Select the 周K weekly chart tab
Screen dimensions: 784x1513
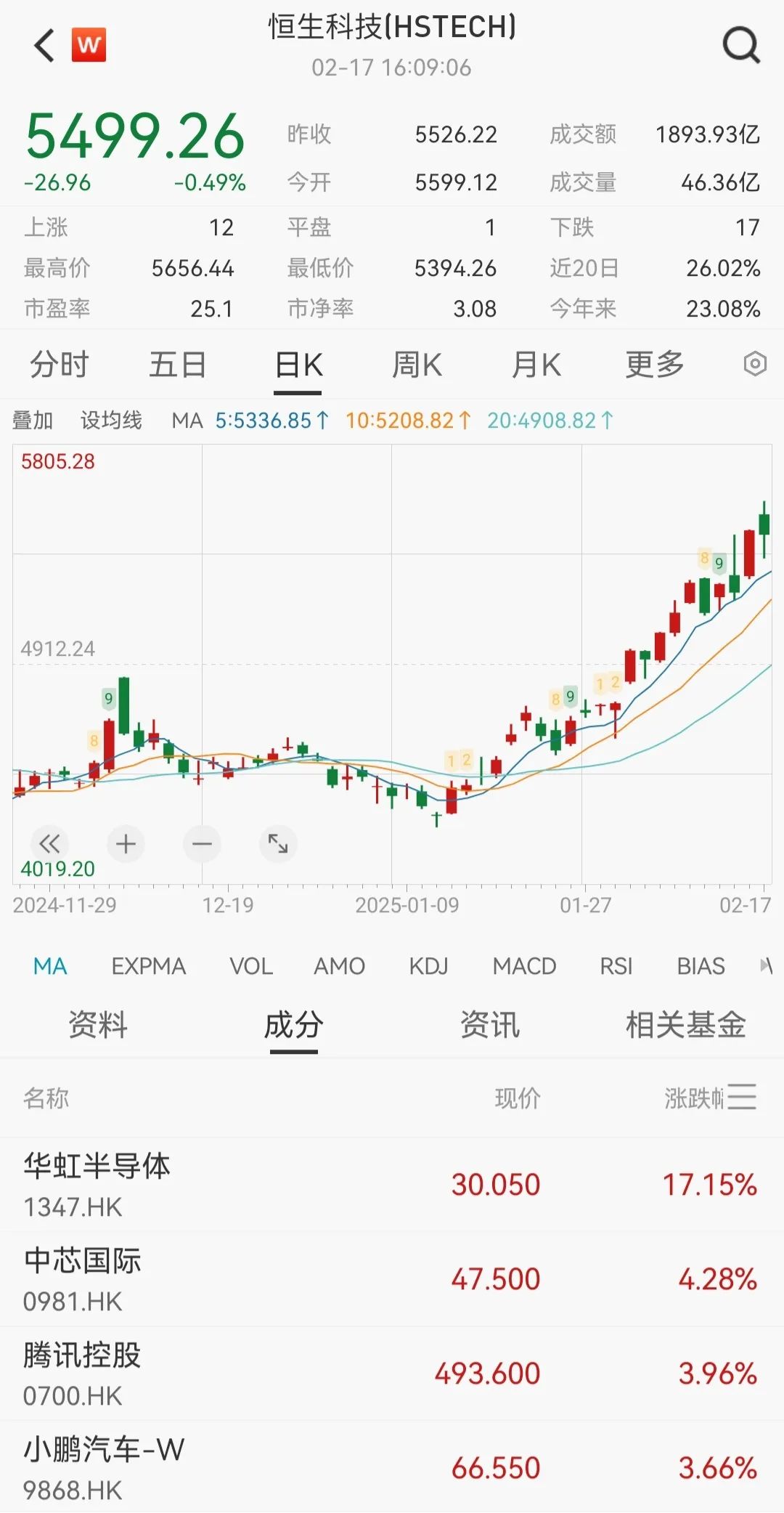click(x=417, y=365)
